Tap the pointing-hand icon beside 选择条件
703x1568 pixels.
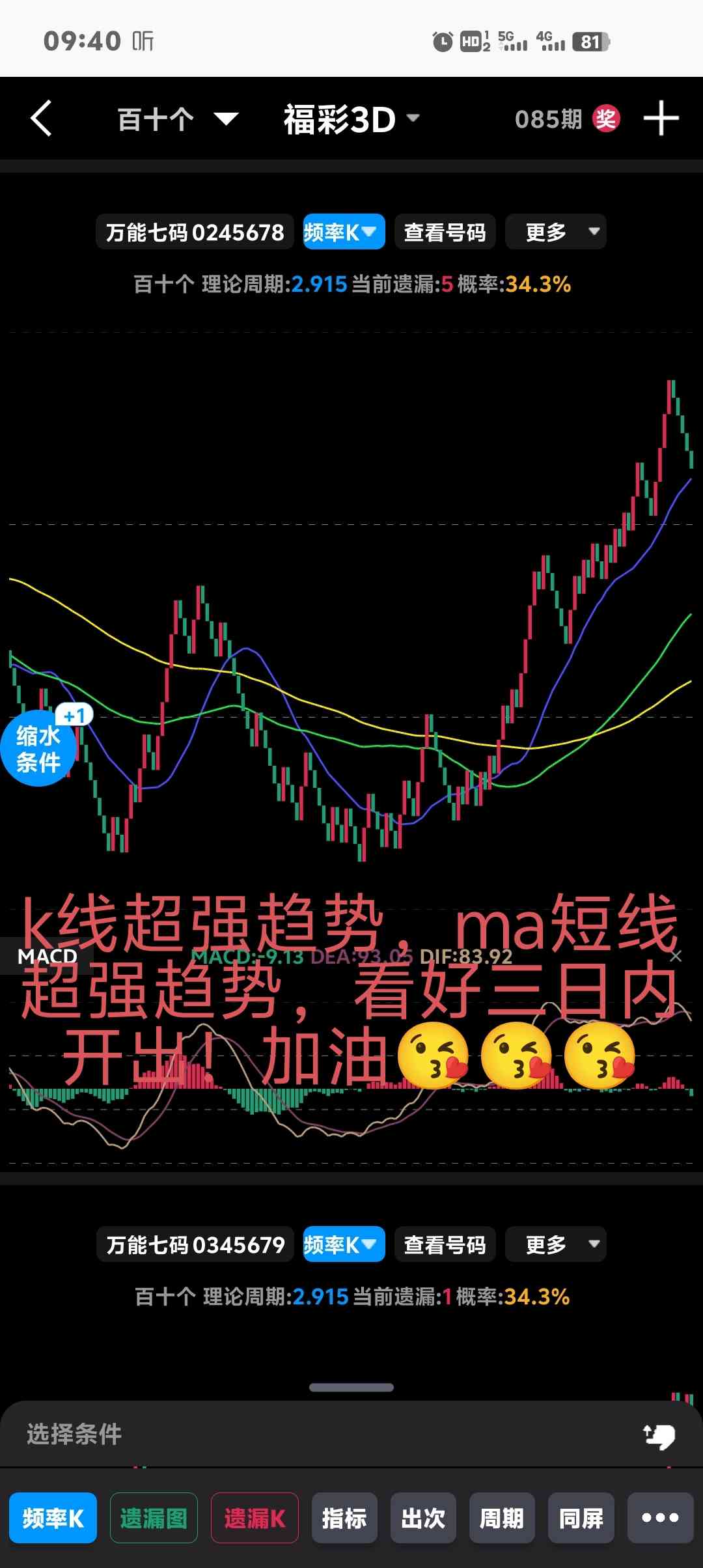pos(659,1436)
